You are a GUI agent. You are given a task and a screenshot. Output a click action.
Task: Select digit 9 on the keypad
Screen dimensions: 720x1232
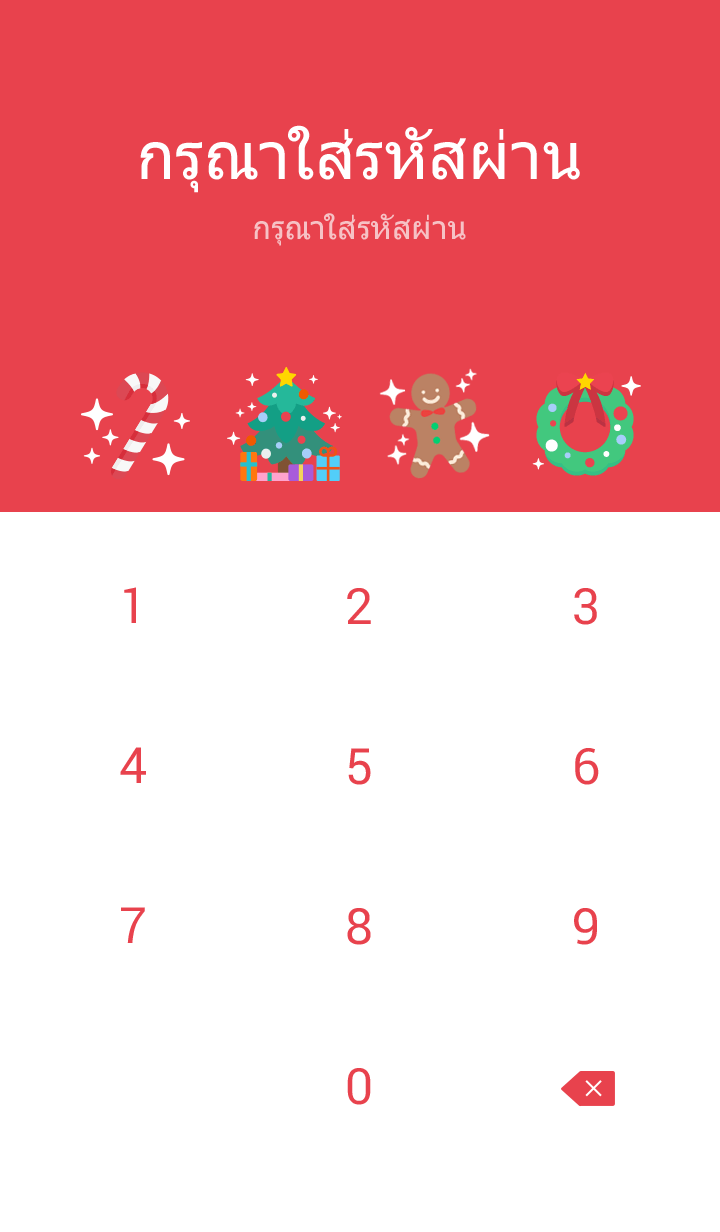pyautogui.click(x=586, y=927)
